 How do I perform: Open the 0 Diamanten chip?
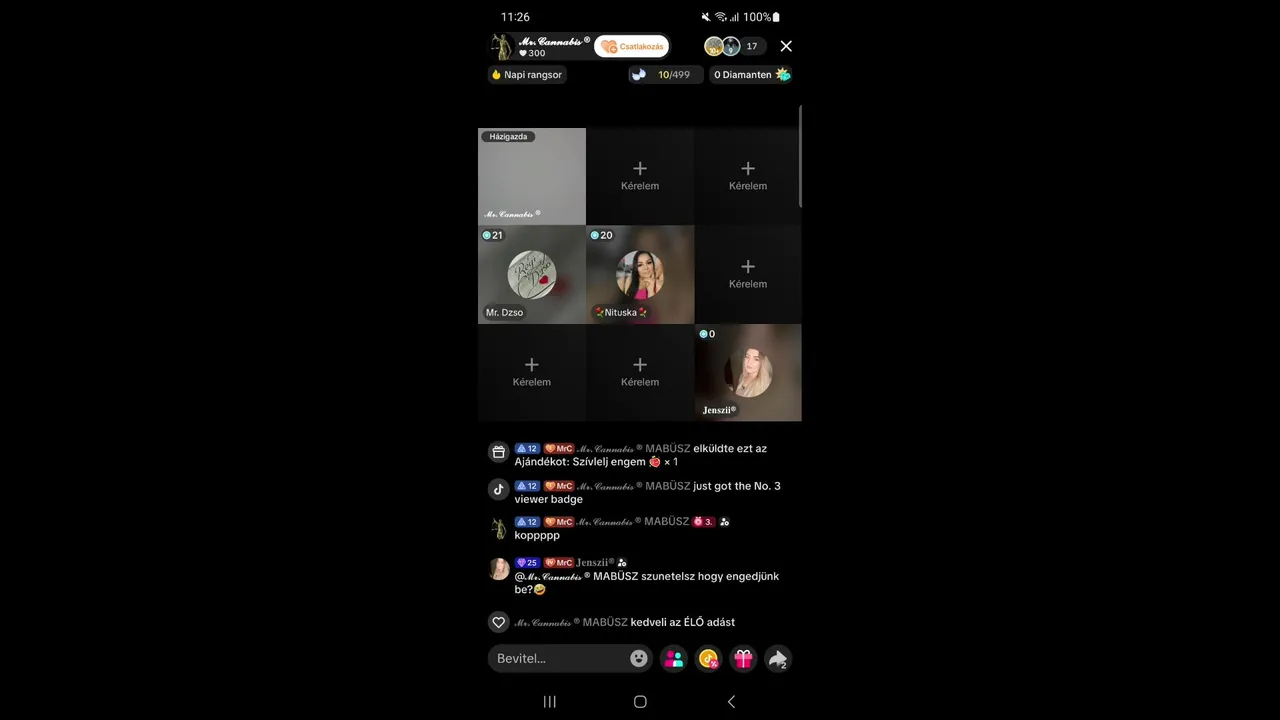click(x=751, y=75)
